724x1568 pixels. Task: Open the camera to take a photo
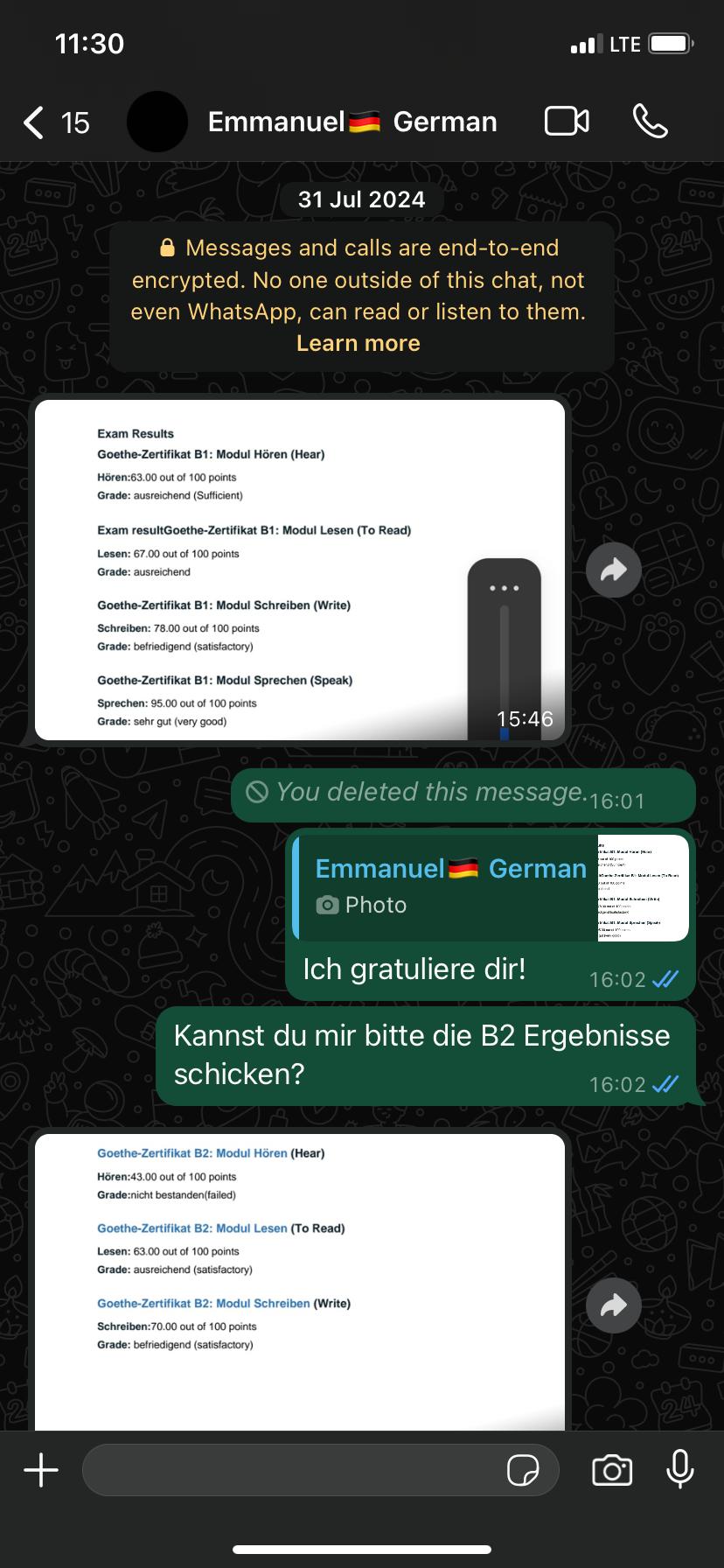[x=612, y=1470]
